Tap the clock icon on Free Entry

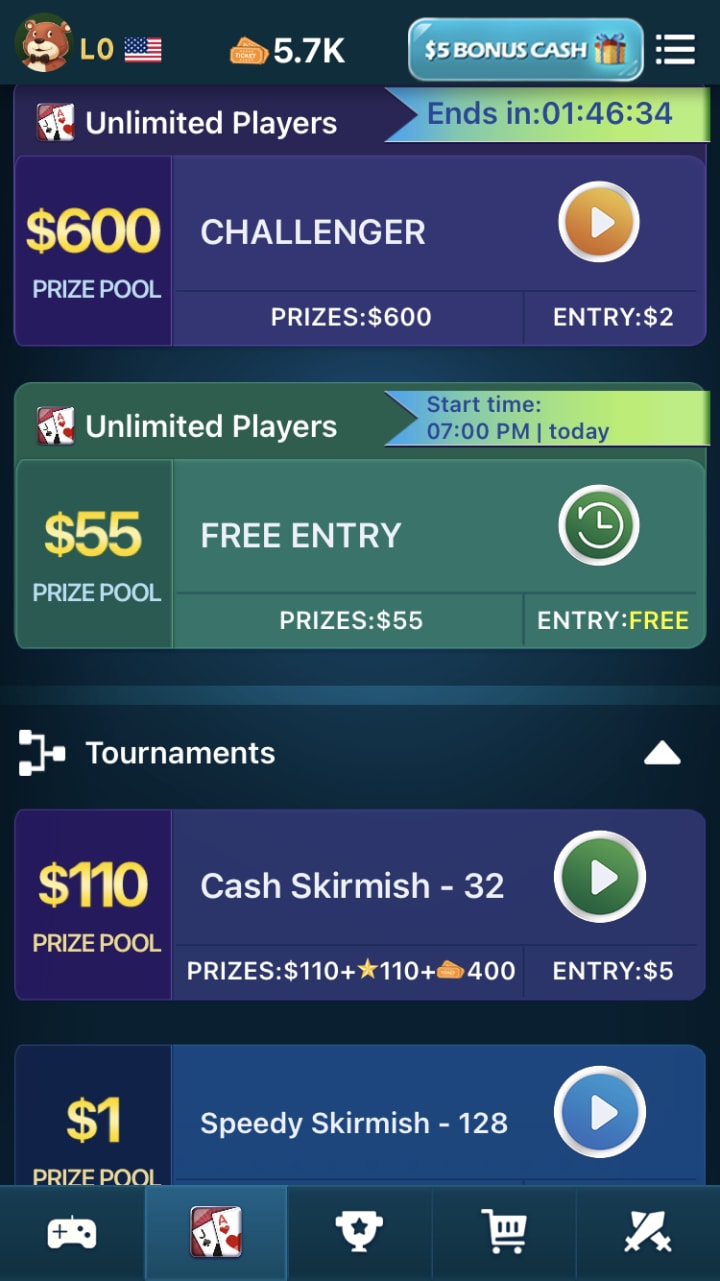[x=598, y=525]
